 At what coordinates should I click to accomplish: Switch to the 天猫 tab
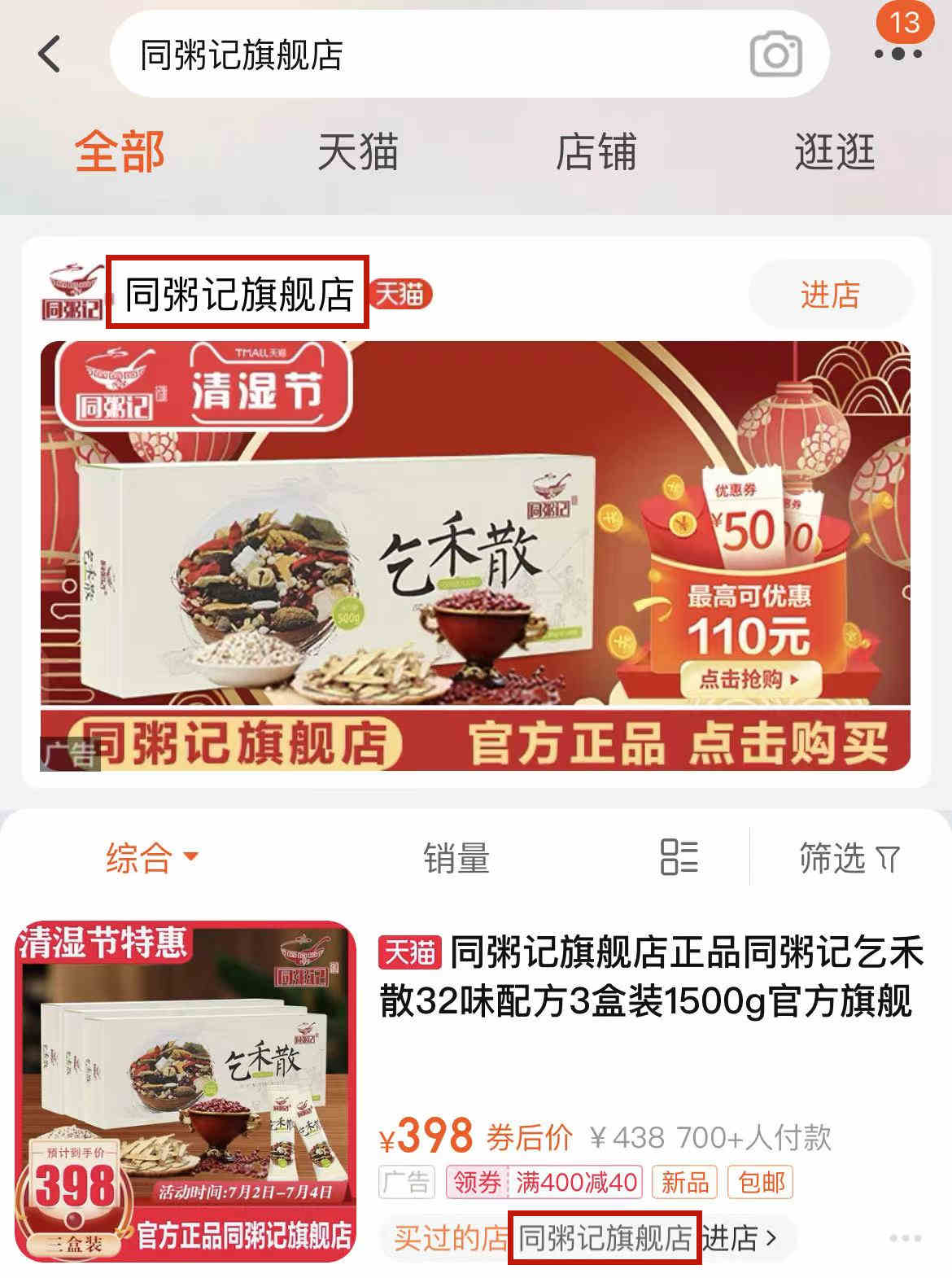point(358,152)
